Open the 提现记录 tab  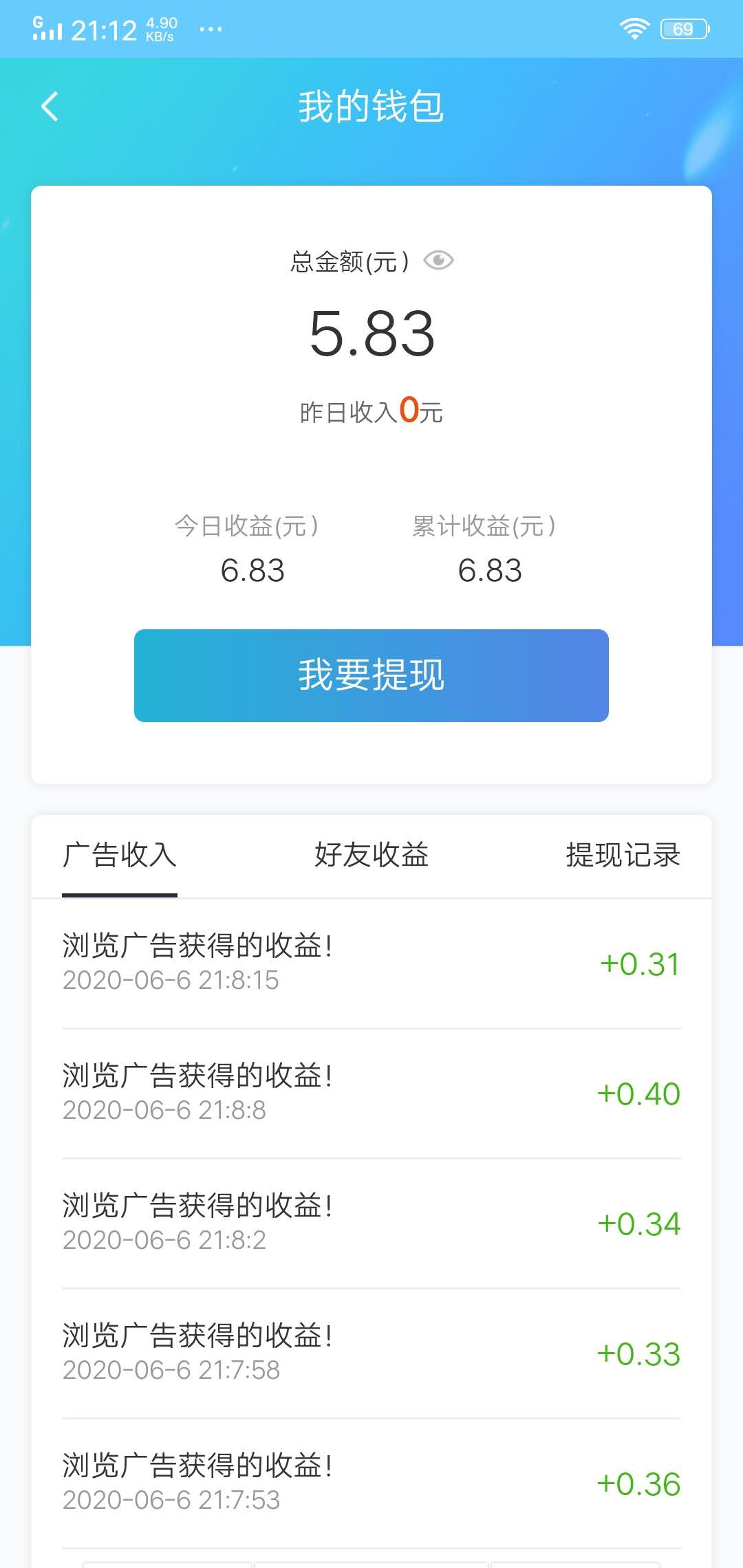point(621,855)
